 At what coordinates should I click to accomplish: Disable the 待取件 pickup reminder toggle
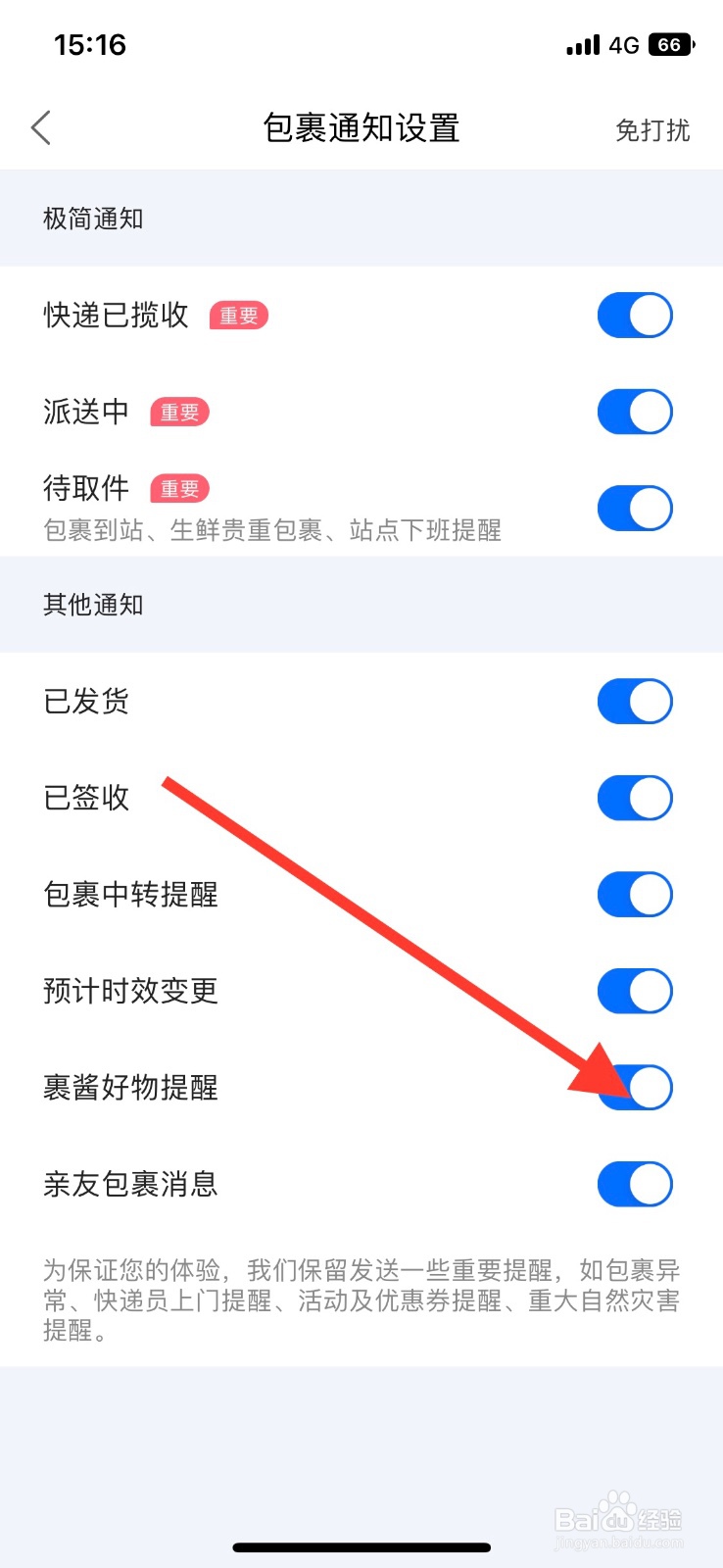click(634, 508)
